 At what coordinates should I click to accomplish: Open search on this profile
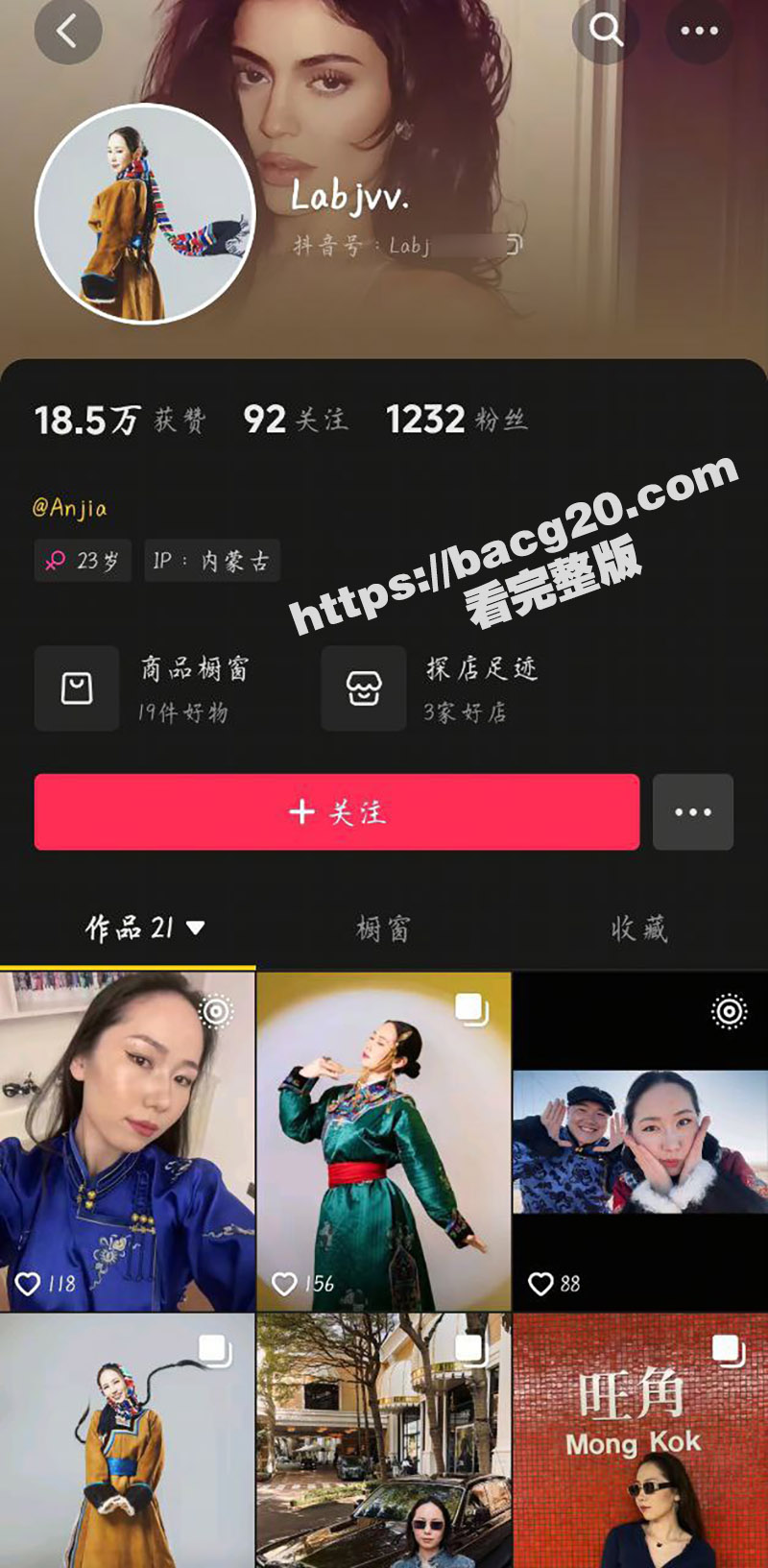pos(606,32)
